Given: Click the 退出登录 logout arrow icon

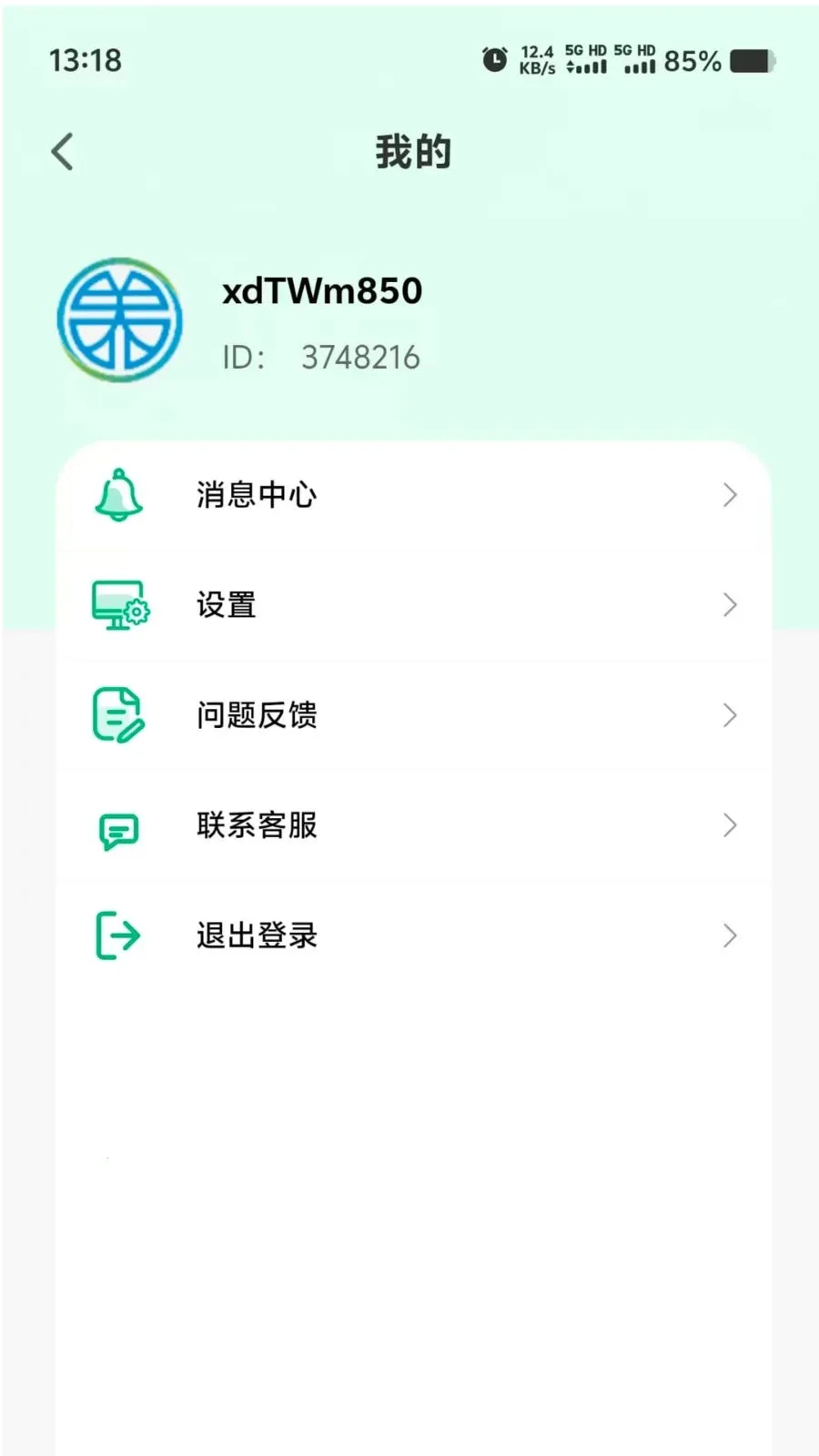Looking at the screenshot, I should point(116,935).
